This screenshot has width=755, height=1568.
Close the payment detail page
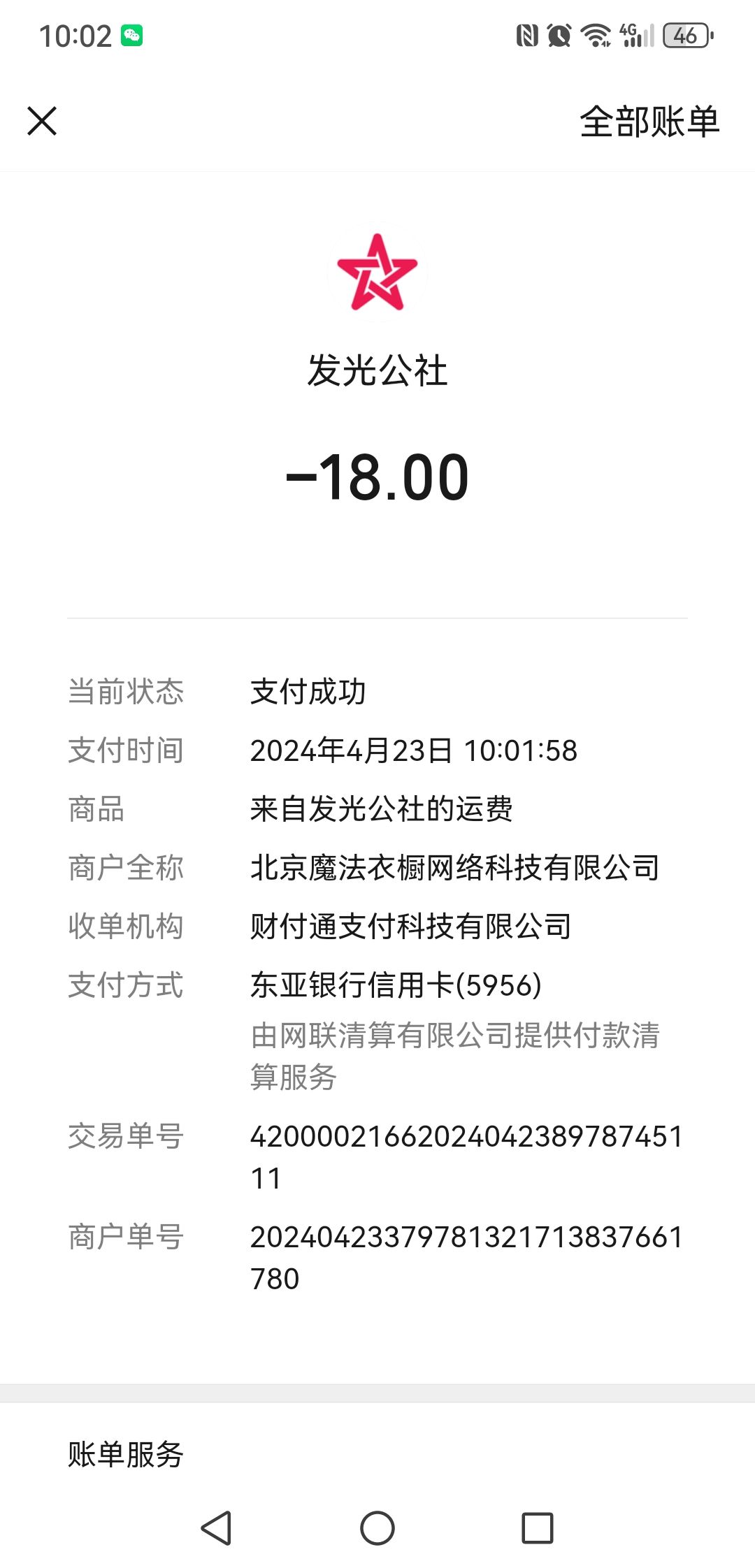click(42, 121)
